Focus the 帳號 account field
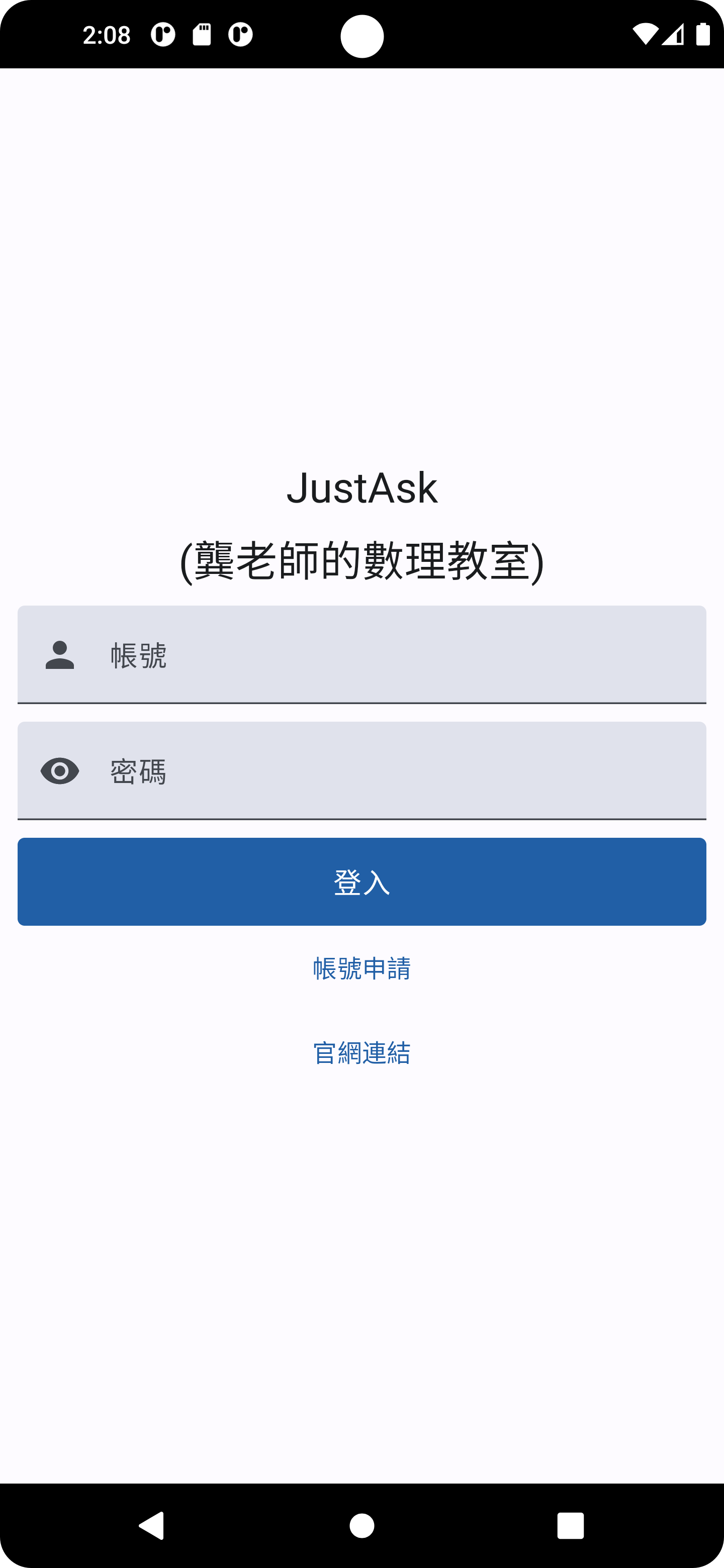Image resolution: width=724 pixels, height=1568 pixels. coord(390,655)
